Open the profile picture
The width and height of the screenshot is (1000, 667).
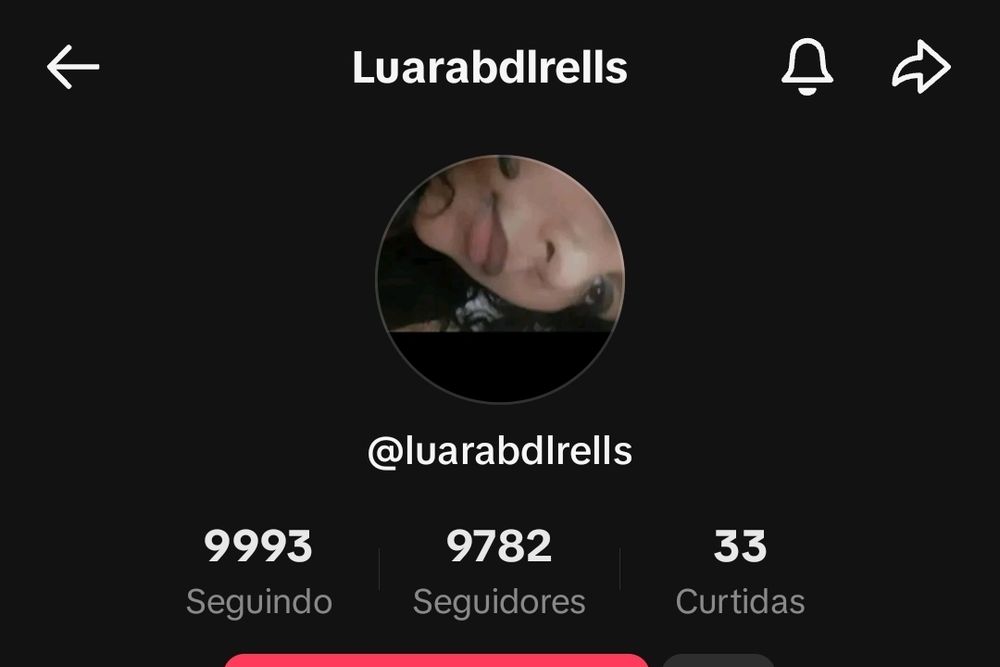tap(499, 279)
